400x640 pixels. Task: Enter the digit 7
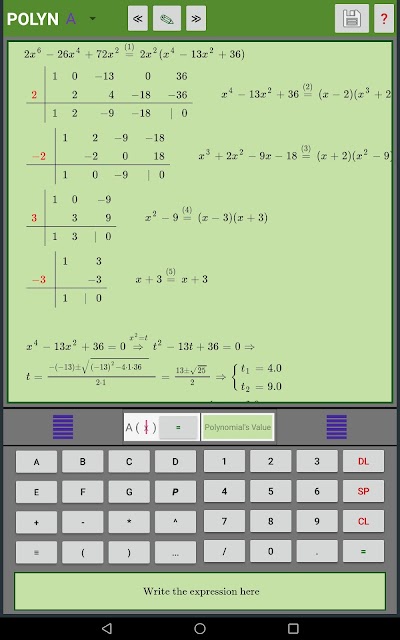[x=224, y=522]
